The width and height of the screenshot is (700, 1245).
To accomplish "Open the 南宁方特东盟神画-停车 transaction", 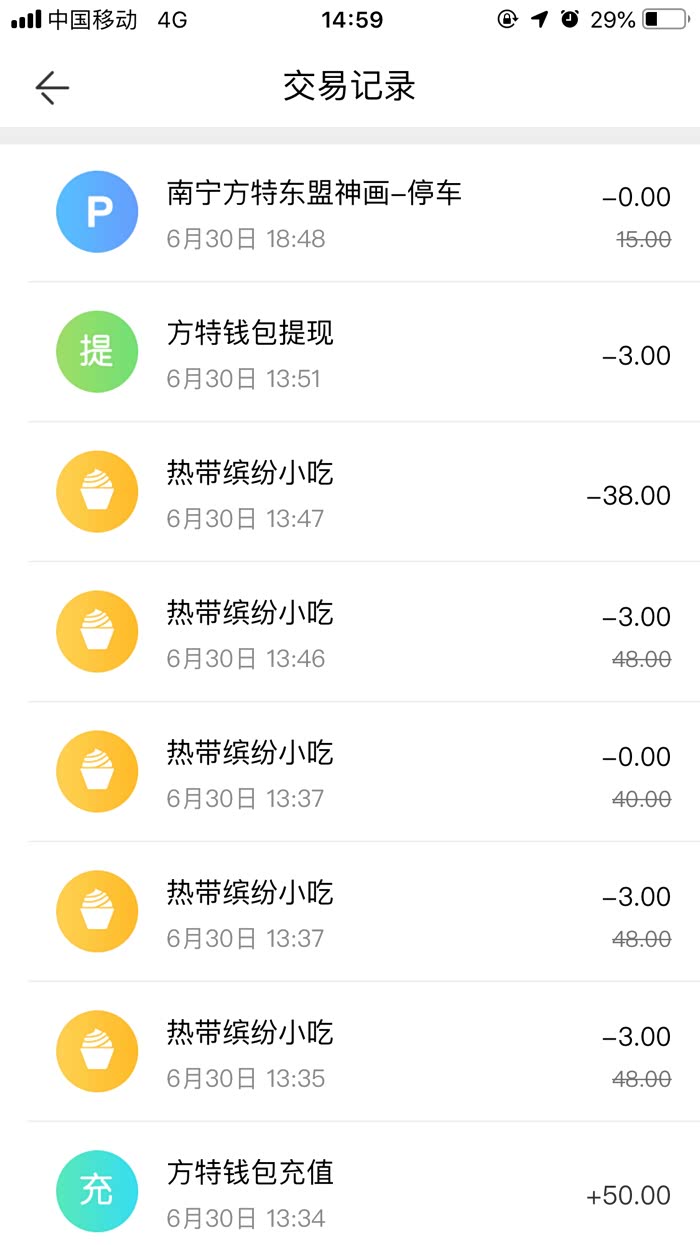I will pyautogui.click(x=350, y=212).
